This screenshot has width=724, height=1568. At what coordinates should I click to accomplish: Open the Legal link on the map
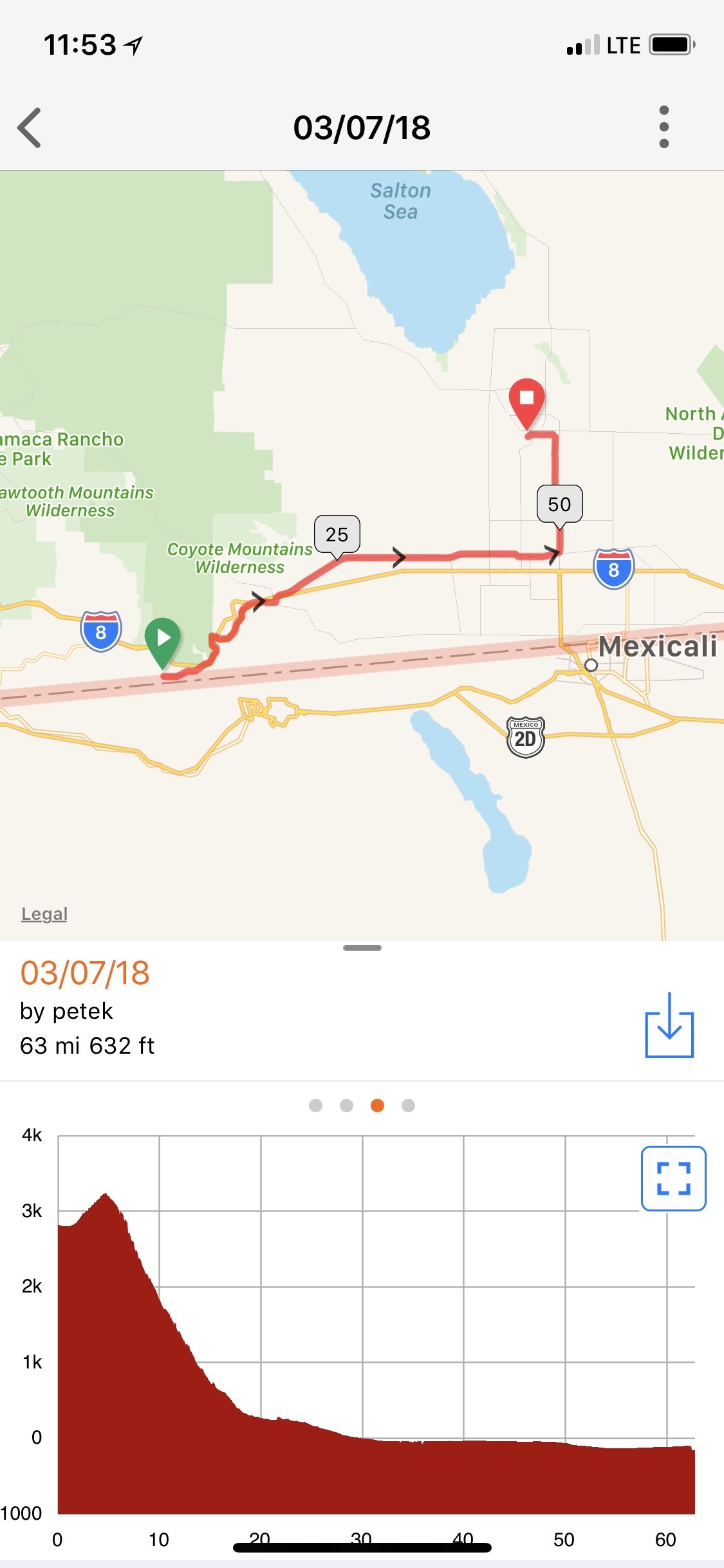[x=44, y=914]
